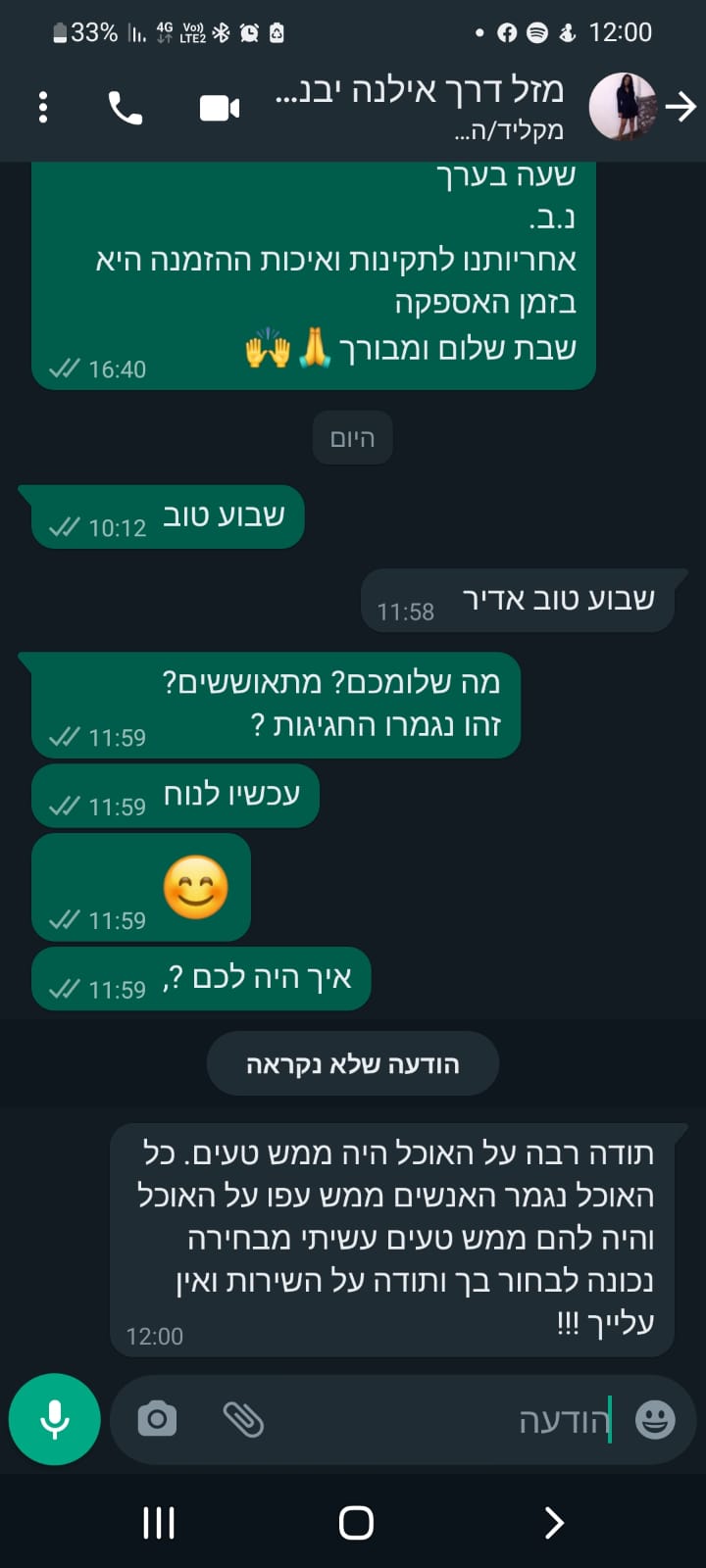Start a video call
Viewport: 706px width, 1568px height.
220,108
